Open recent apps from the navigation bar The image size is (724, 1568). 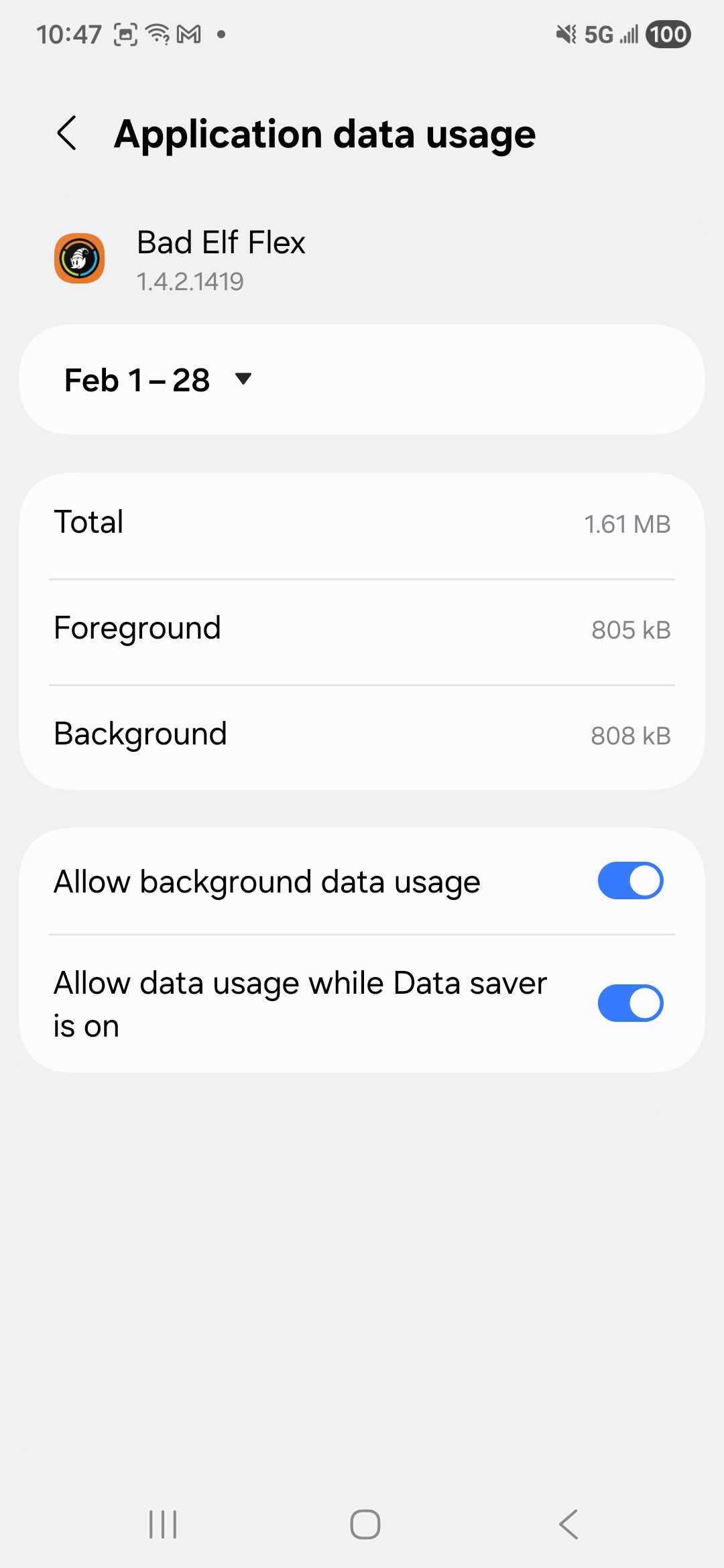tap(163, 1524)
